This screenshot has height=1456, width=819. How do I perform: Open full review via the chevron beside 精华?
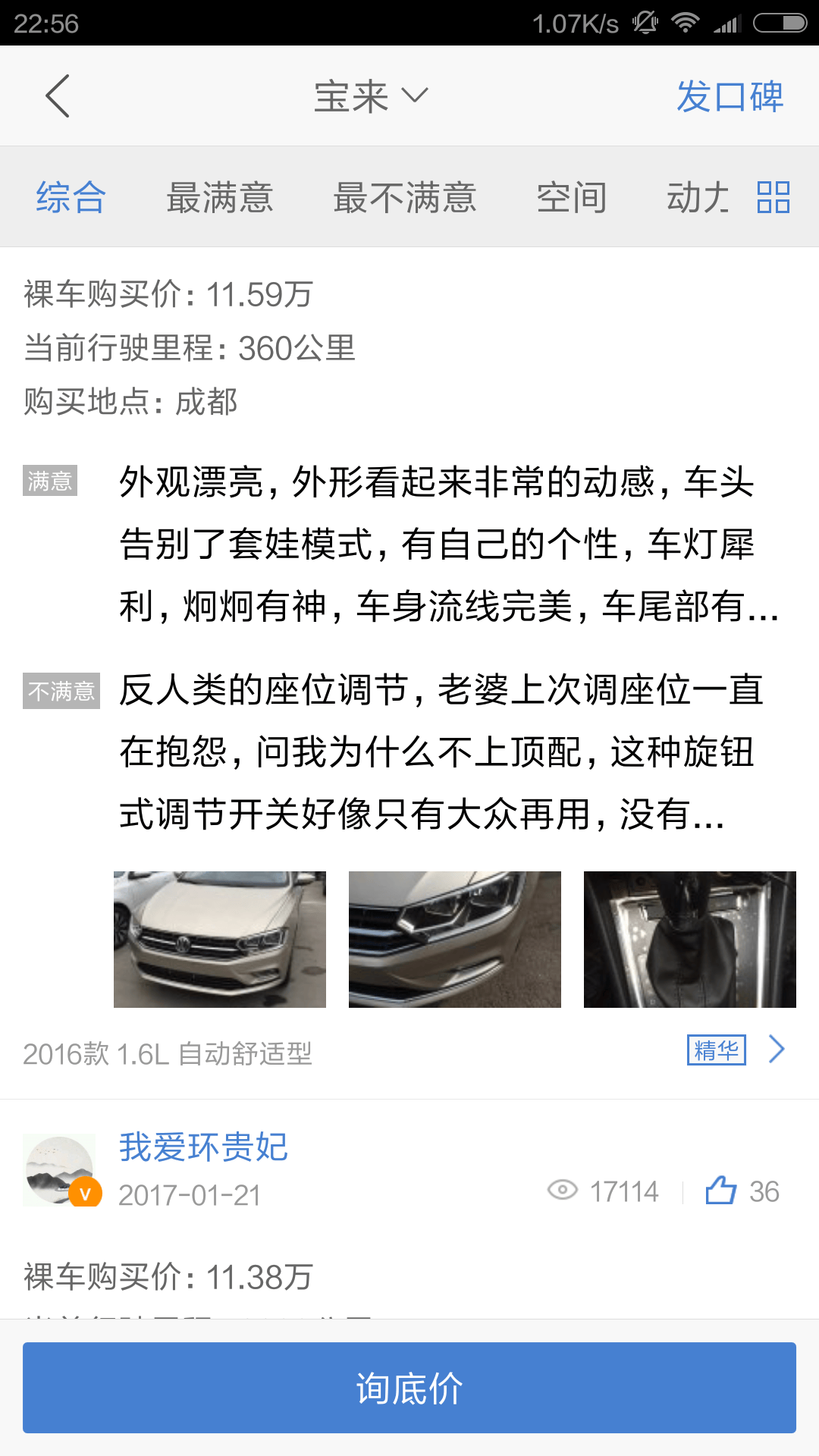(777, 1050)
